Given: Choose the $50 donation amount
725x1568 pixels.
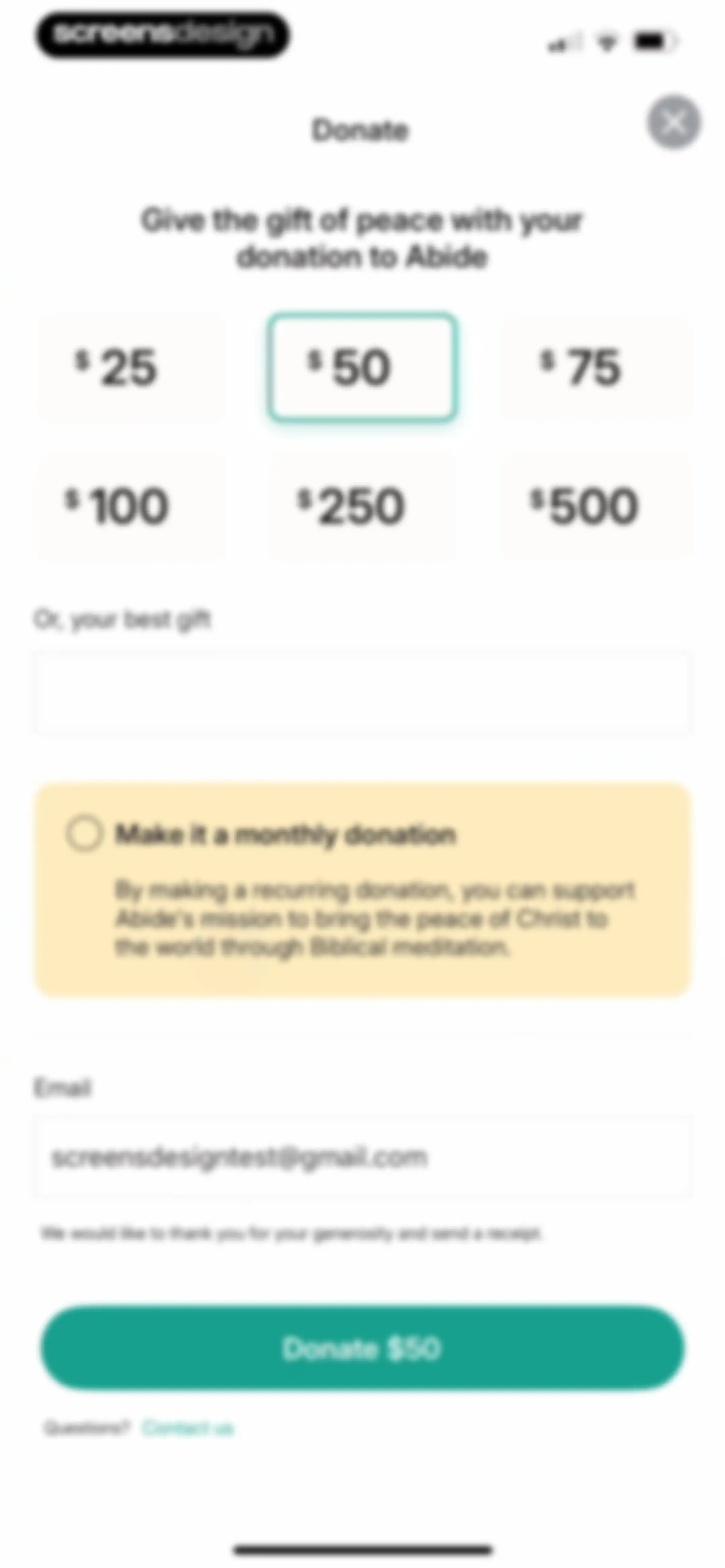Looking at the screenshot, I should (x=362, y=368).
